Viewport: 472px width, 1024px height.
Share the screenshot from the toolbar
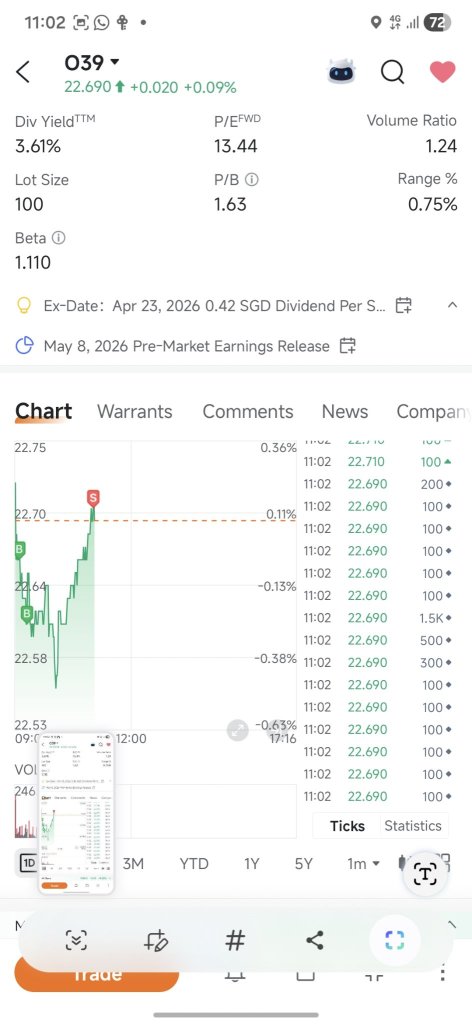click(x=315, y=940)
